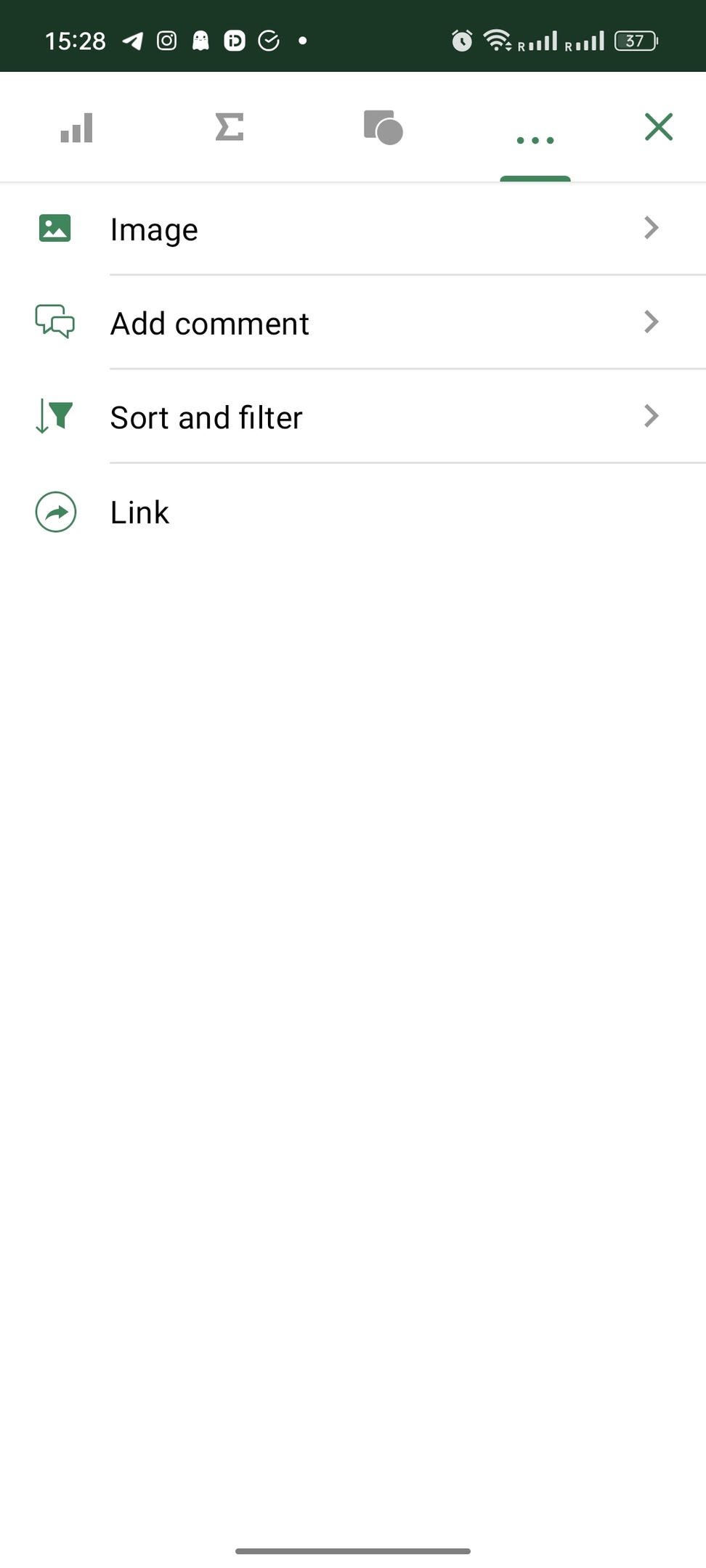This screenshot has height=1568, width=706.
Task: Switch to the chart tab
Action: 76,128
